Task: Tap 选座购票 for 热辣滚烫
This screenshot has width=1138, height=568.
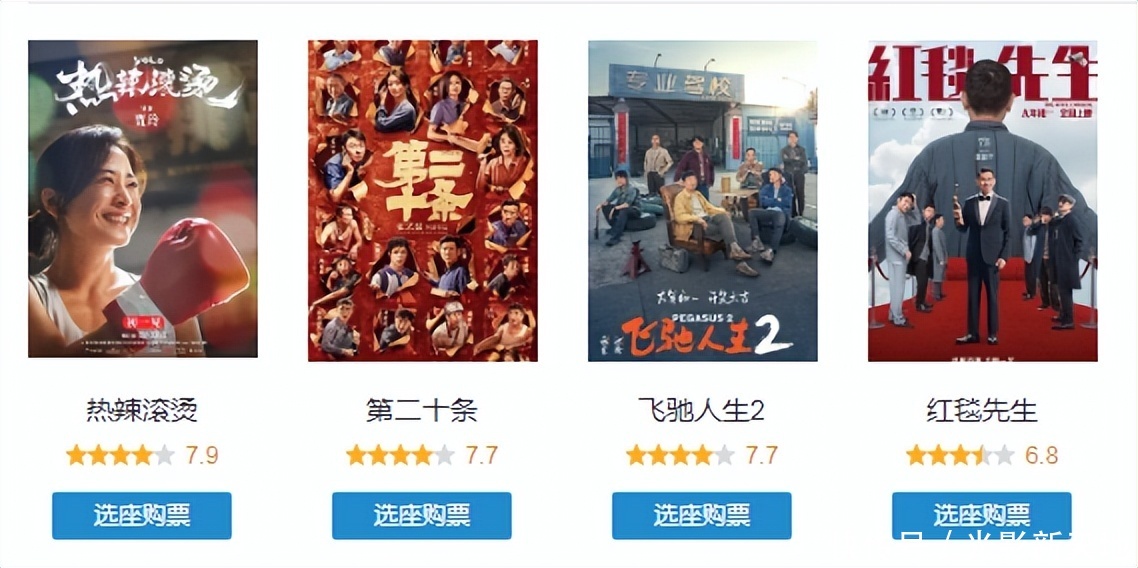Action: point(142,515)
